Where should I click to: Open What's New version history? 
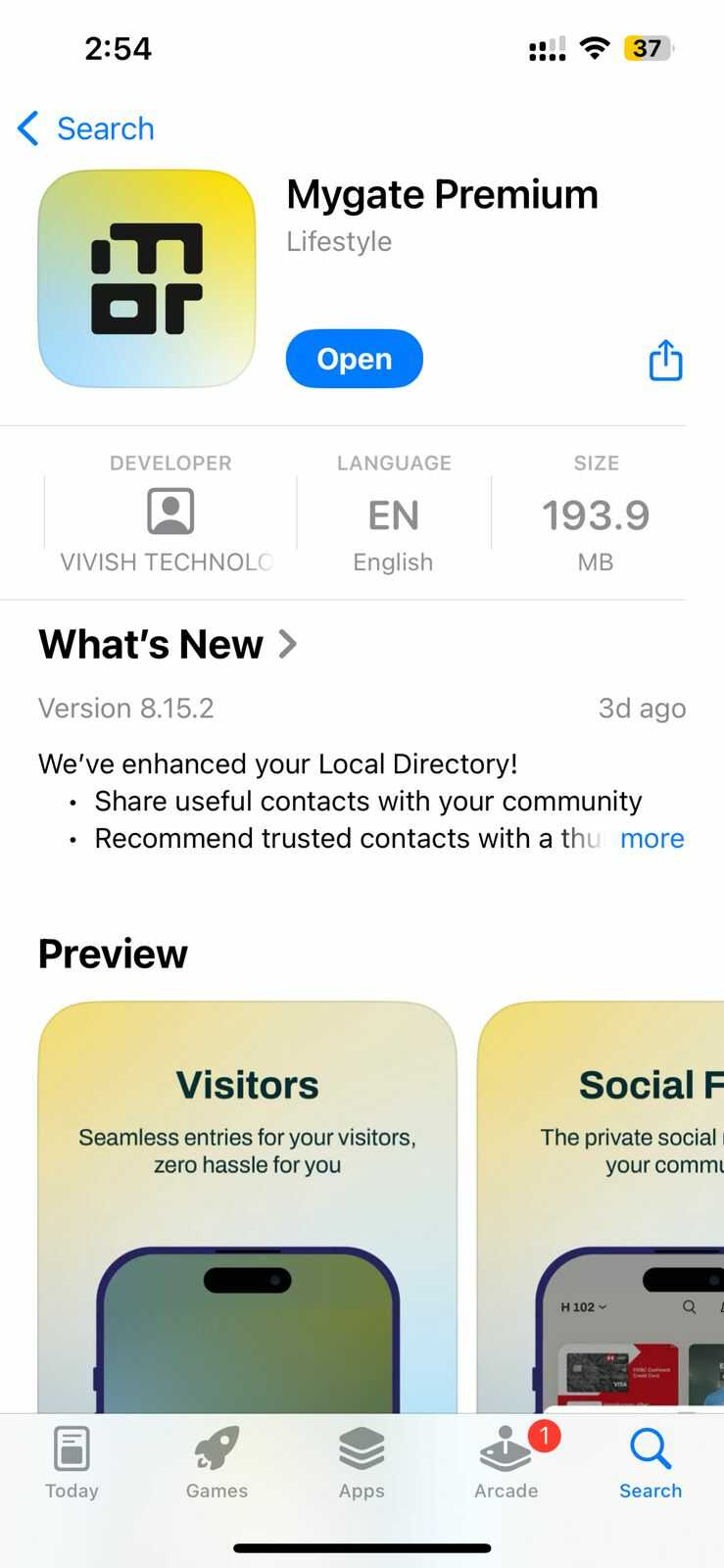[168, 645]
